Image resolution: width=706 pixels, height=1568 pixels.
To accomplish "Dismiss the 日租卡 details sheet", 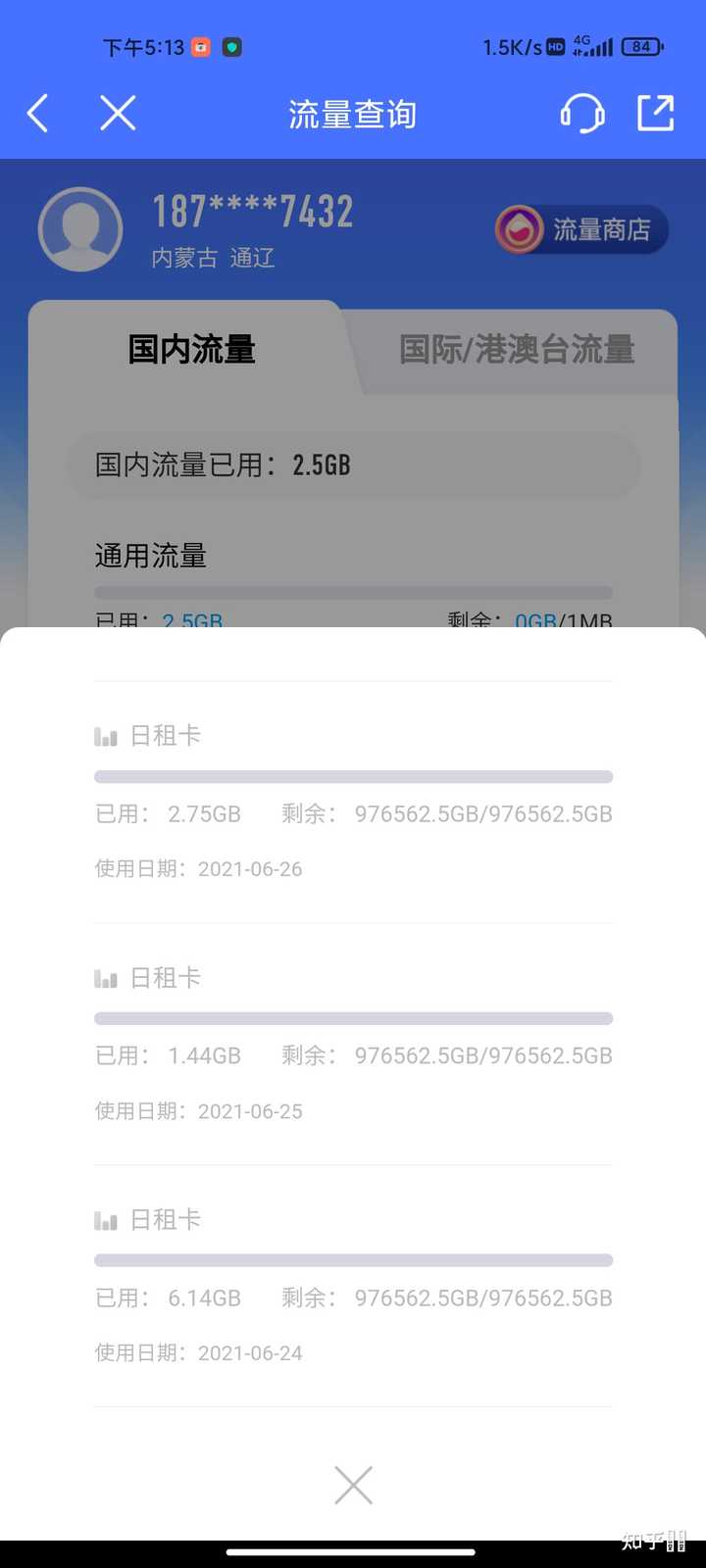I will click(x=353, y=1486).
